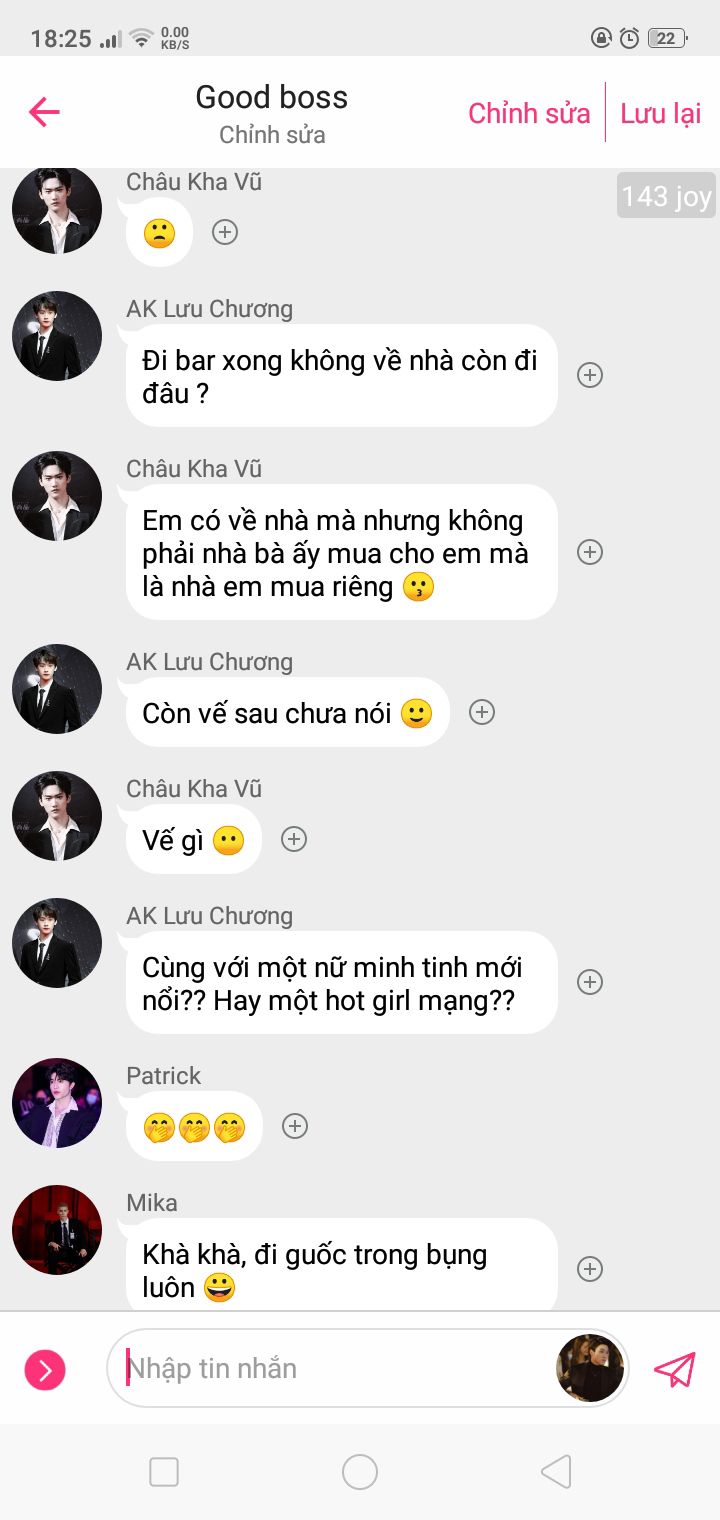Save with the Lưu lại button
The width and height of the screenshot is (720, 1520).
coord(660,113)
